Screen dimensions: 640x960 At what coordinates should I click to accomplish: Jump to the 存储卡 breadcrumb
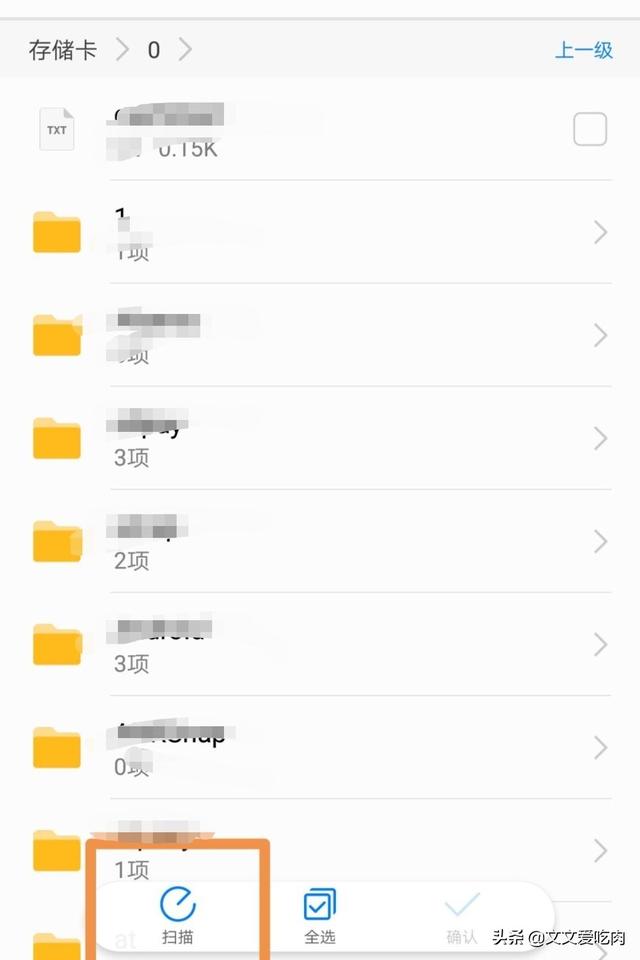[x=63, y=50]
